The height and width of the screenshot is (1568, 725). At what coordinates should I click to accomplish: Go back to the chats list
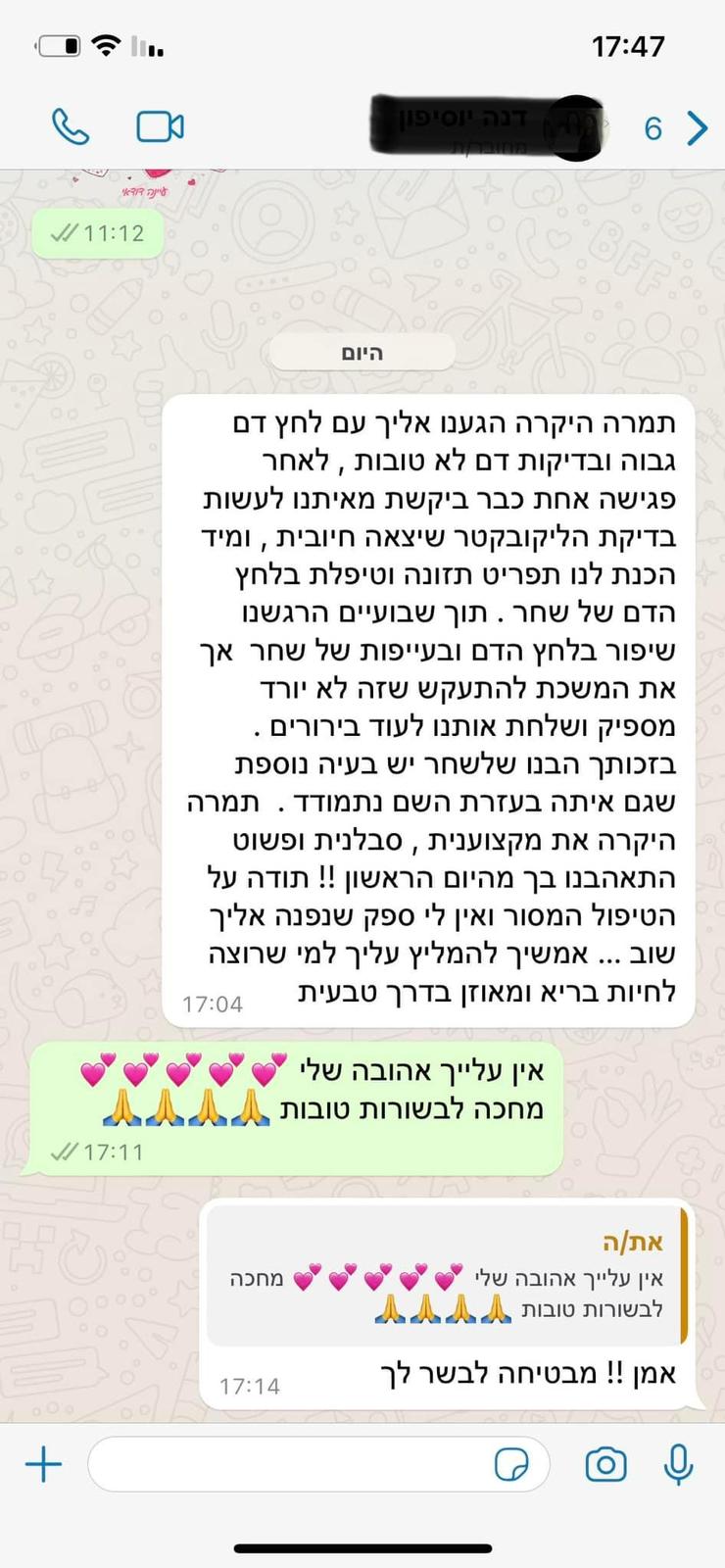[678, 127]
